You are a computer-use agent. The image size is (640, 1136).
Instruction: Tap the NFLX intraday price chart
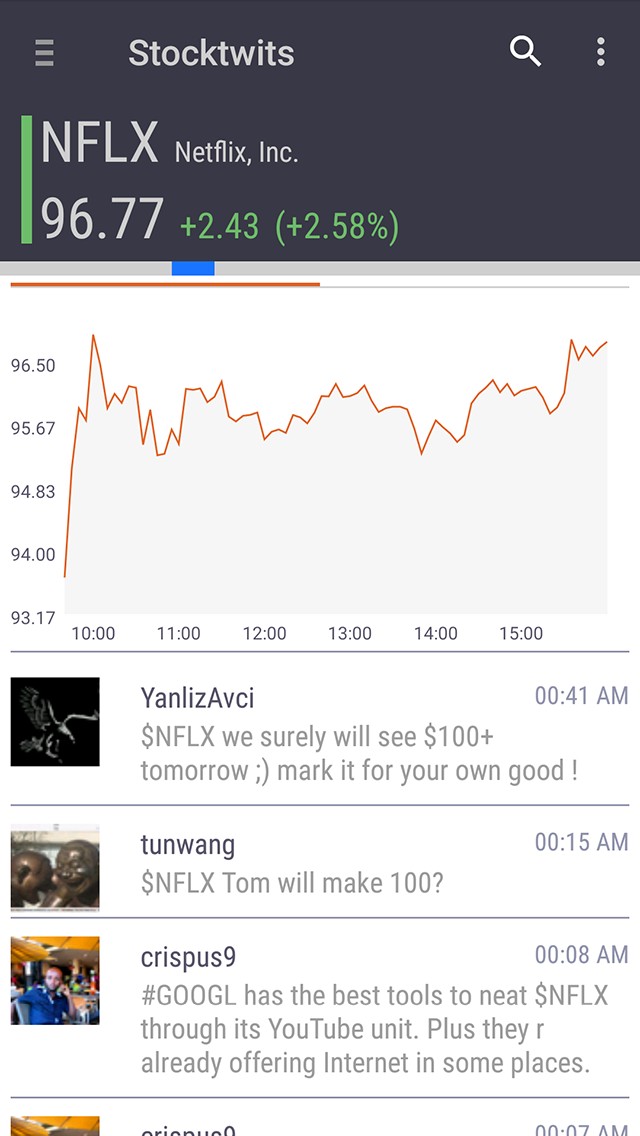pos(320,472)
